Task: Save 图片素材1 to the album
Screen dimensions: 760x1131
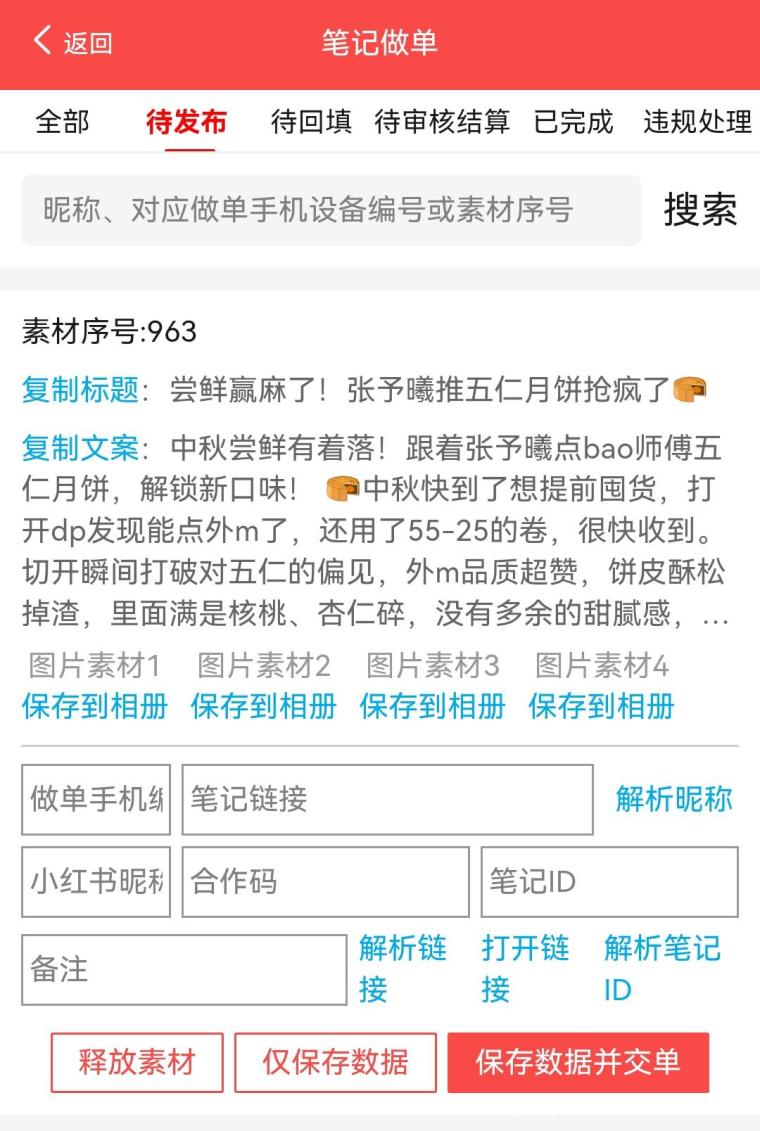Action: (95, 706)
